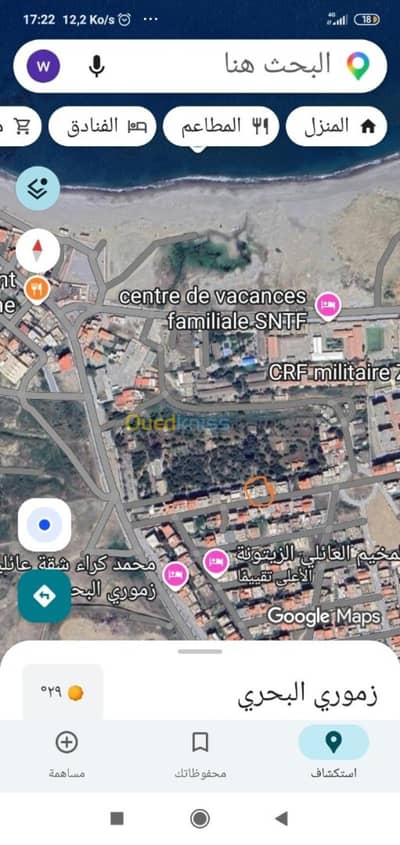The height and width of the screenshot is (845, 400).
Task: Open the W account avatar
Action: click(x=43, y=66)
